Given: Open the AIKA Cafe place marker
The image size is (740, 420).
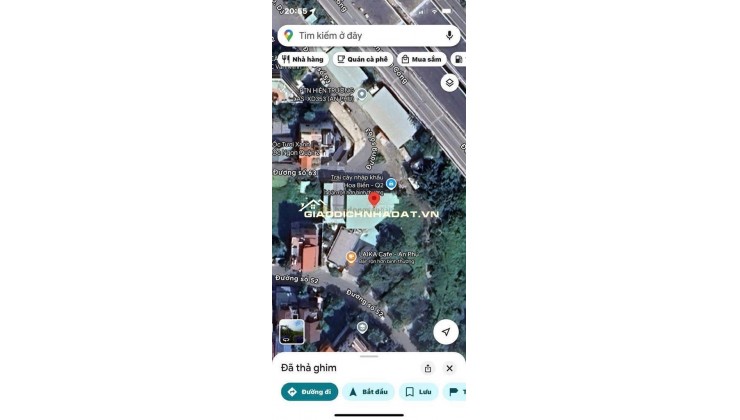Looking at the screenshot, I should [351, 257].
